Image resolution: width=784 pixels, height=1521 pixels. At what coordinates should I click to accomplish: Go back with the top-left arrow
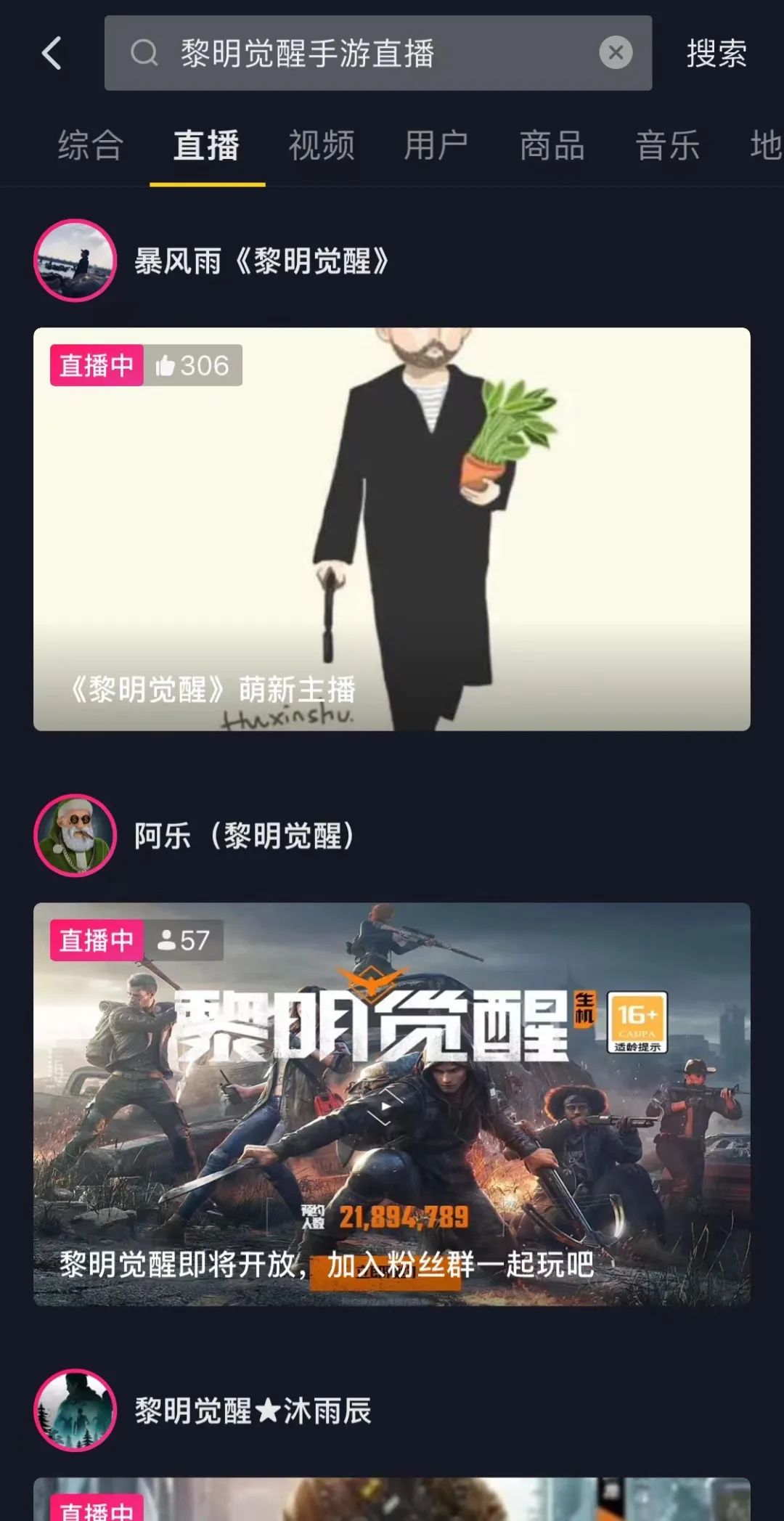pos(52,53)
